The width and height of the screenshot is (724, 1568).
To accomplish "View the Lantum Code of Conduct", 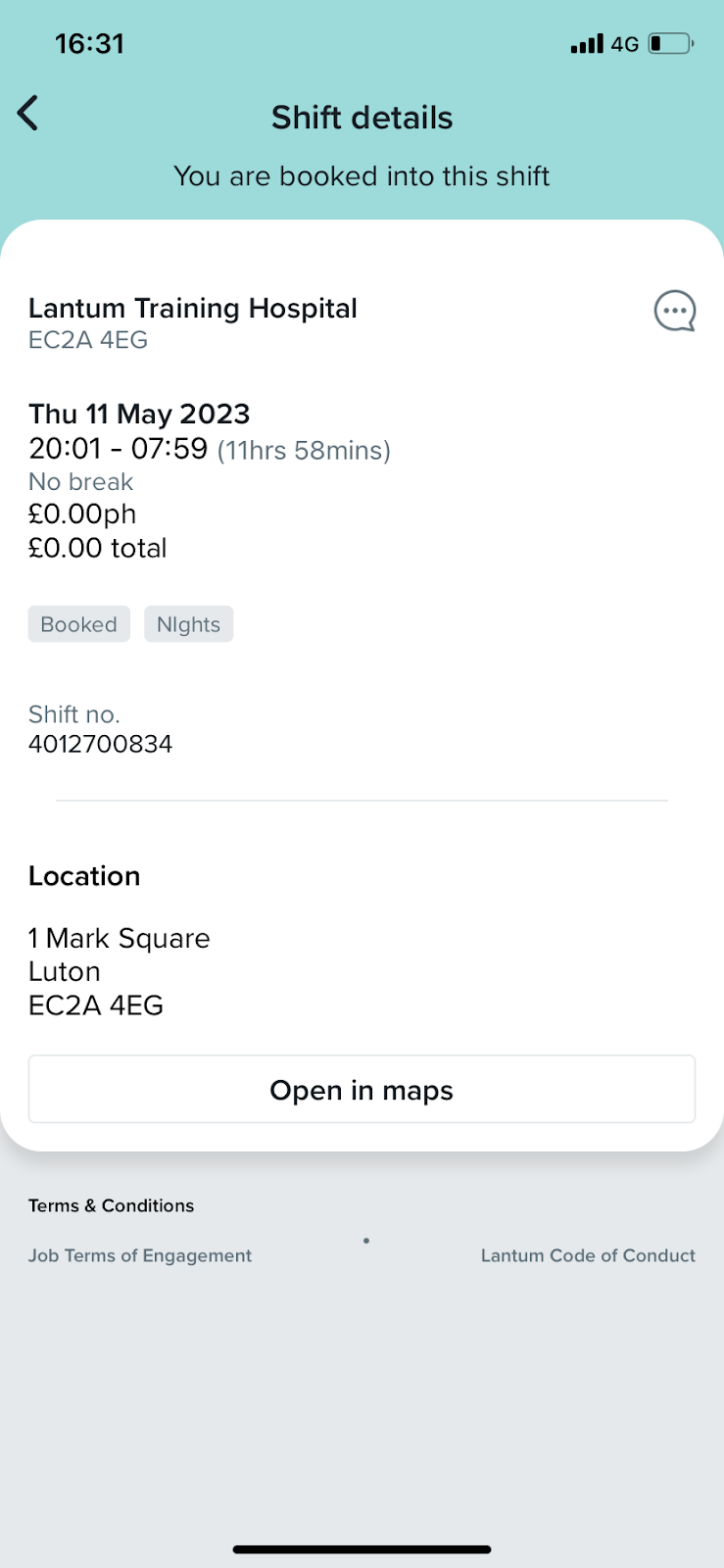I will tap(588, 1255).
